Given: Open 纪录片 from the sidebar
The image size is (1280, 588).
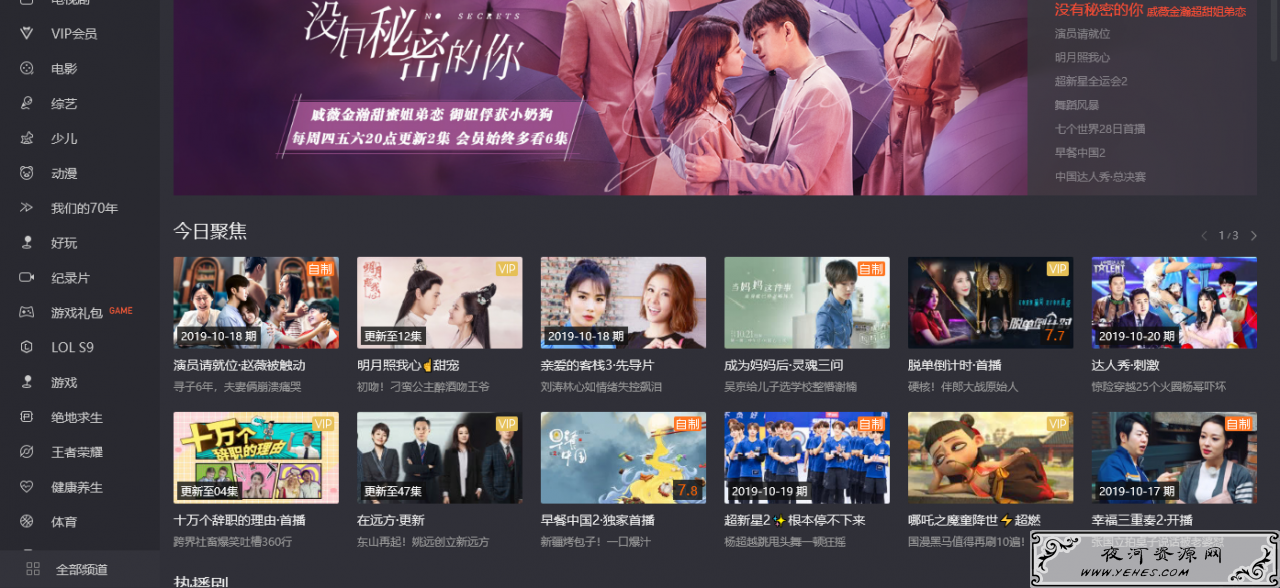Looking at the screenshot, I should point(70,278).
